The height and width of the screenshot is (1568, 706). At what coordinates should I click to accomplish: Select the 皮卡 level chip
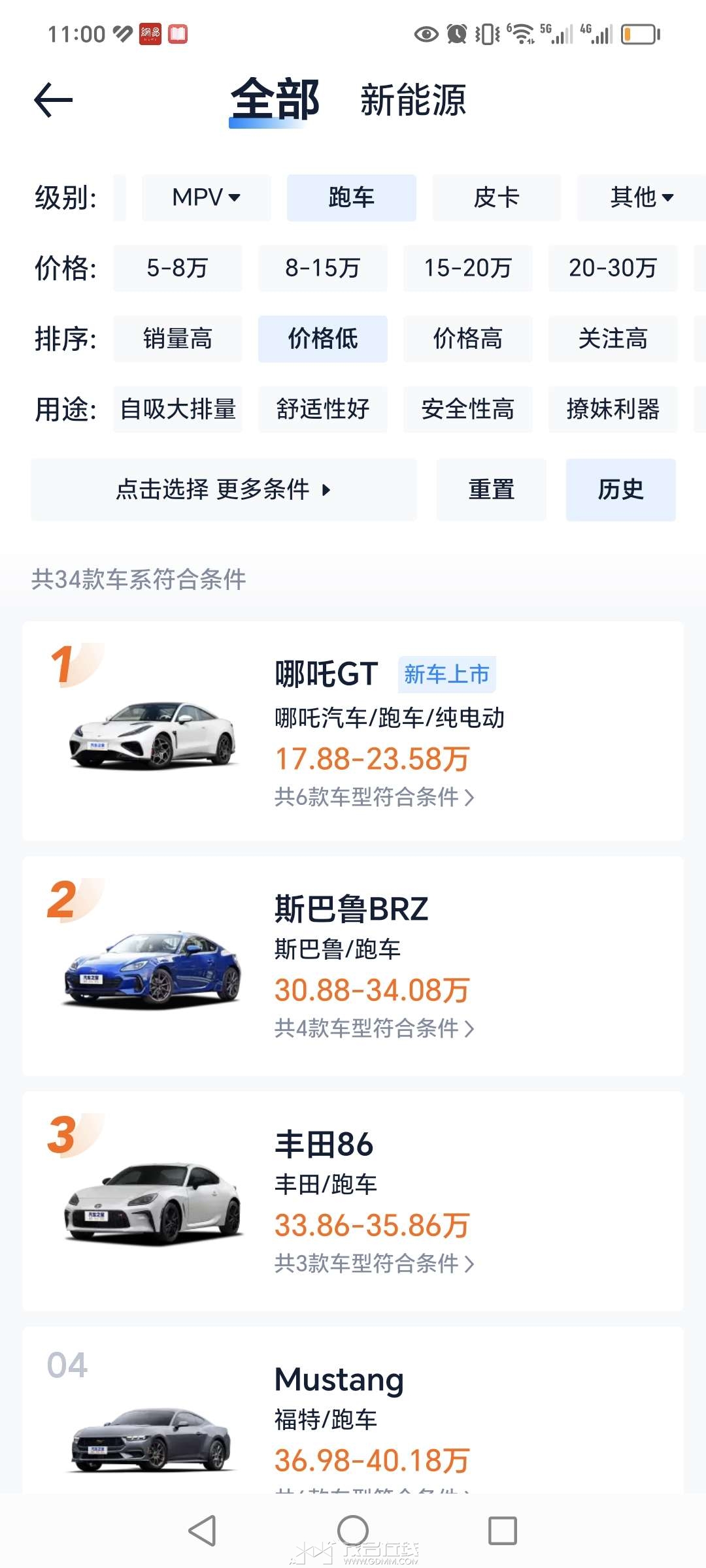point(497,197)
